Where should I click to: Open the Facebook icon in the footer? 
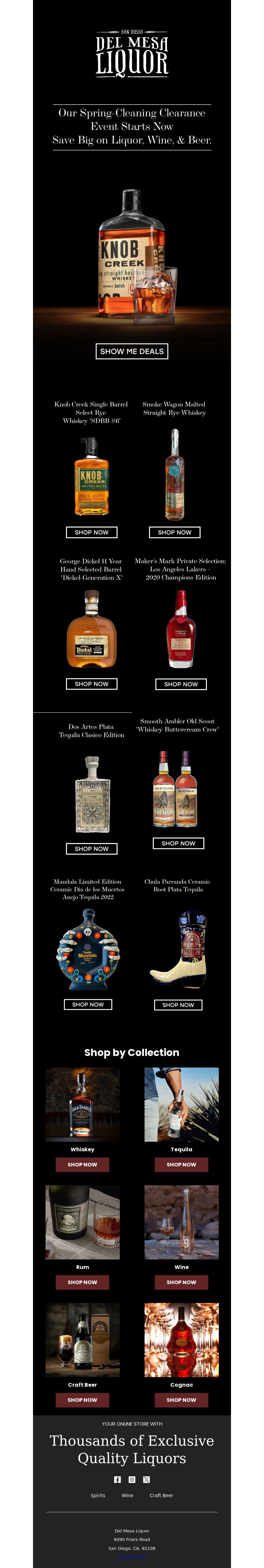(117, 1479)
